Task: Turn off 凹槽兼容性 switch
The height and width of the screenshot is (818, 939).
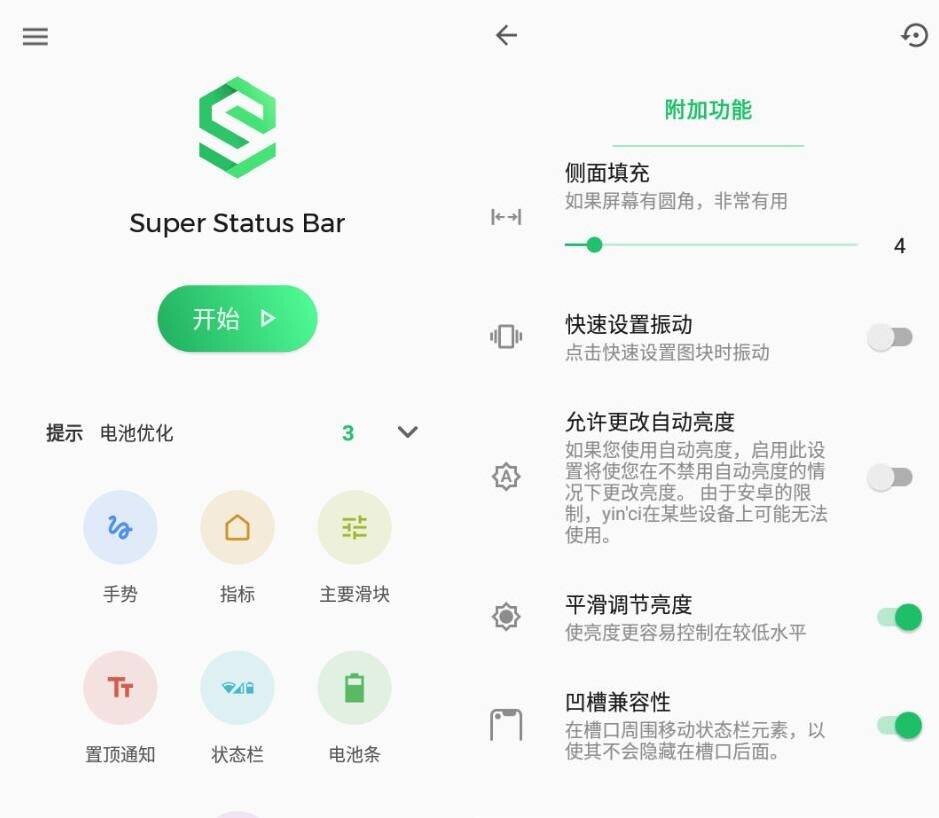Action: click(899, 726)
